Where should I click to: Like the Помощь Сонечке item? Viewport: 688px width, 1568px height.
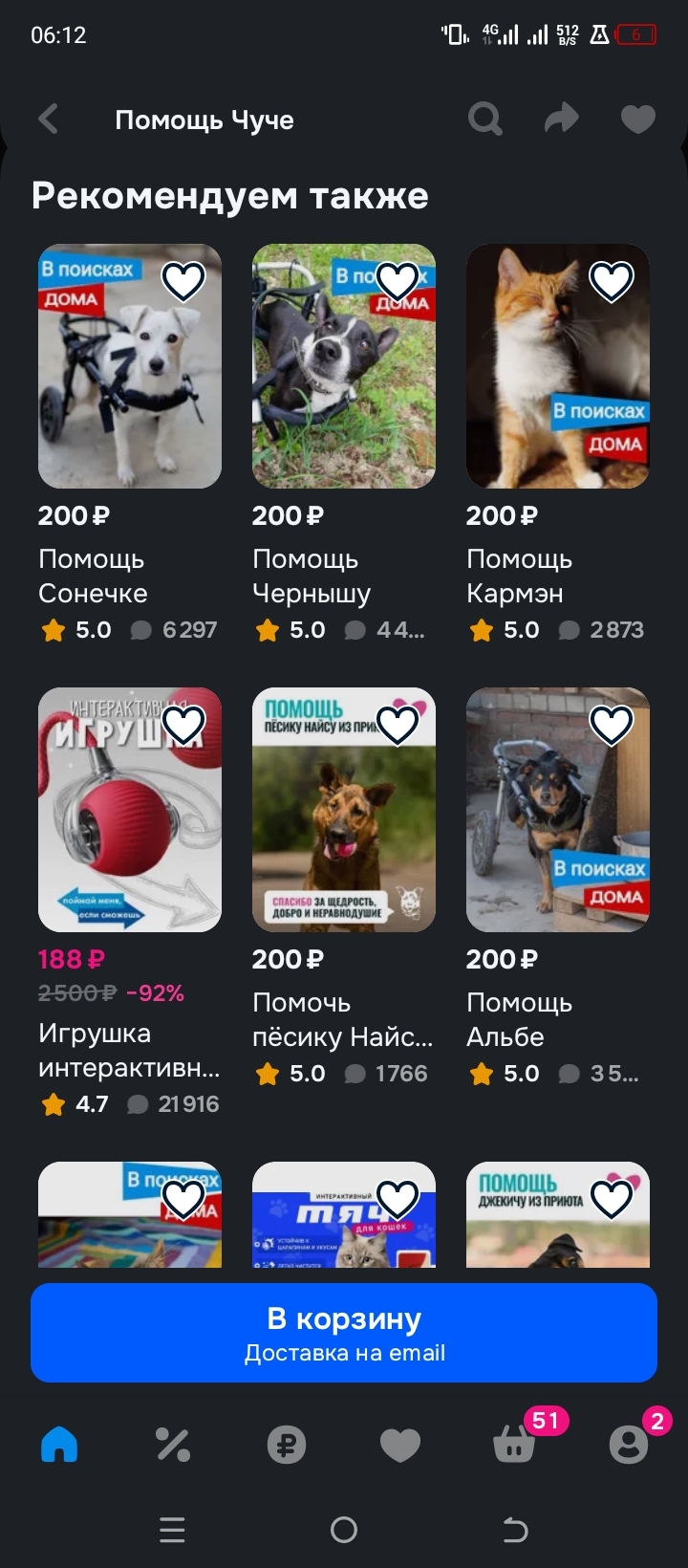click(x=183, y=281)
